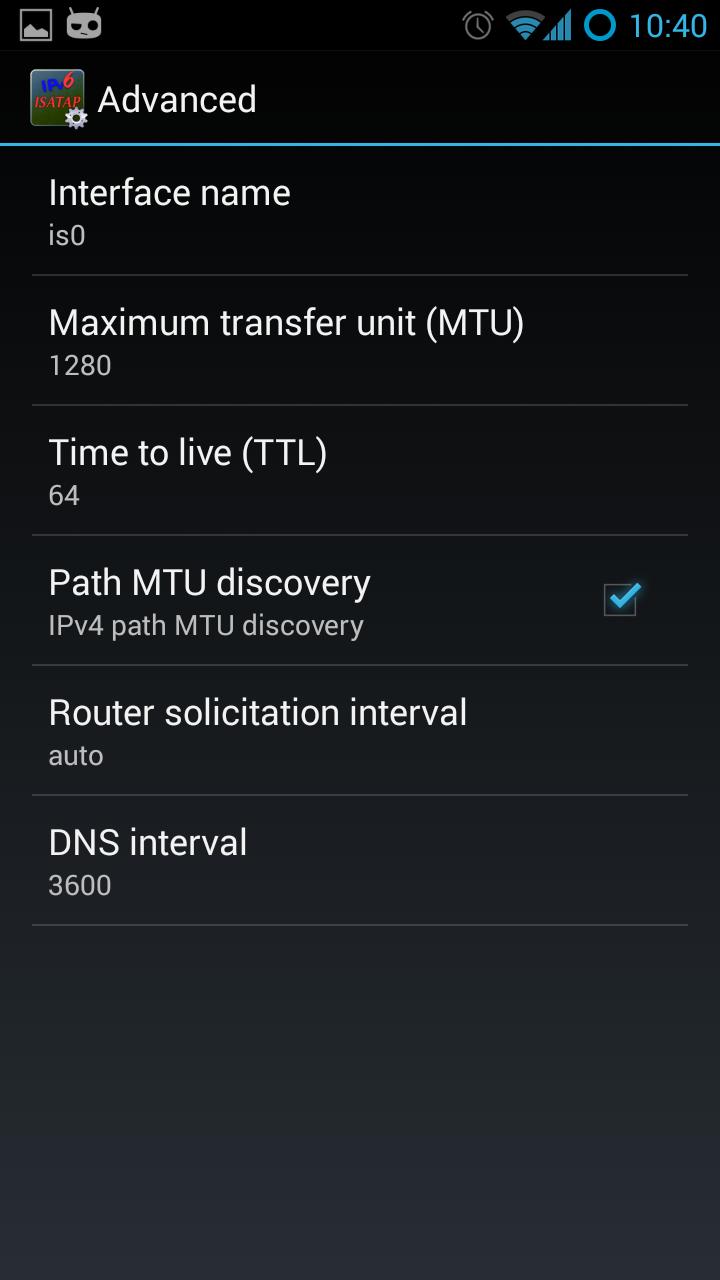Uncheck the Path MTU discovery checkbox
The height and width of the screenshot is (1280, 720).
click(621, 600)
